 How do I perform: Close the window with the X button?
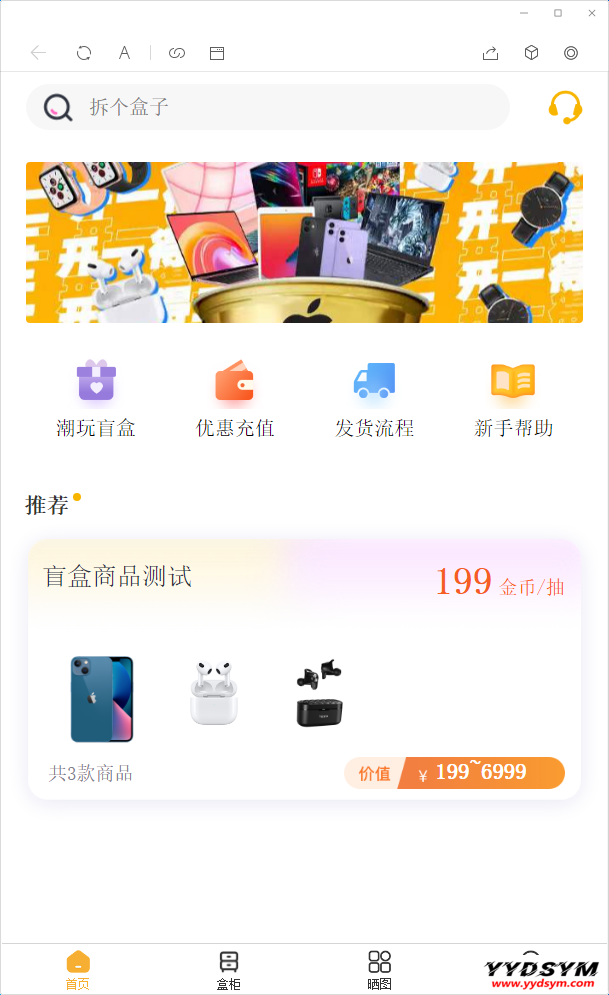click(589, 13)
